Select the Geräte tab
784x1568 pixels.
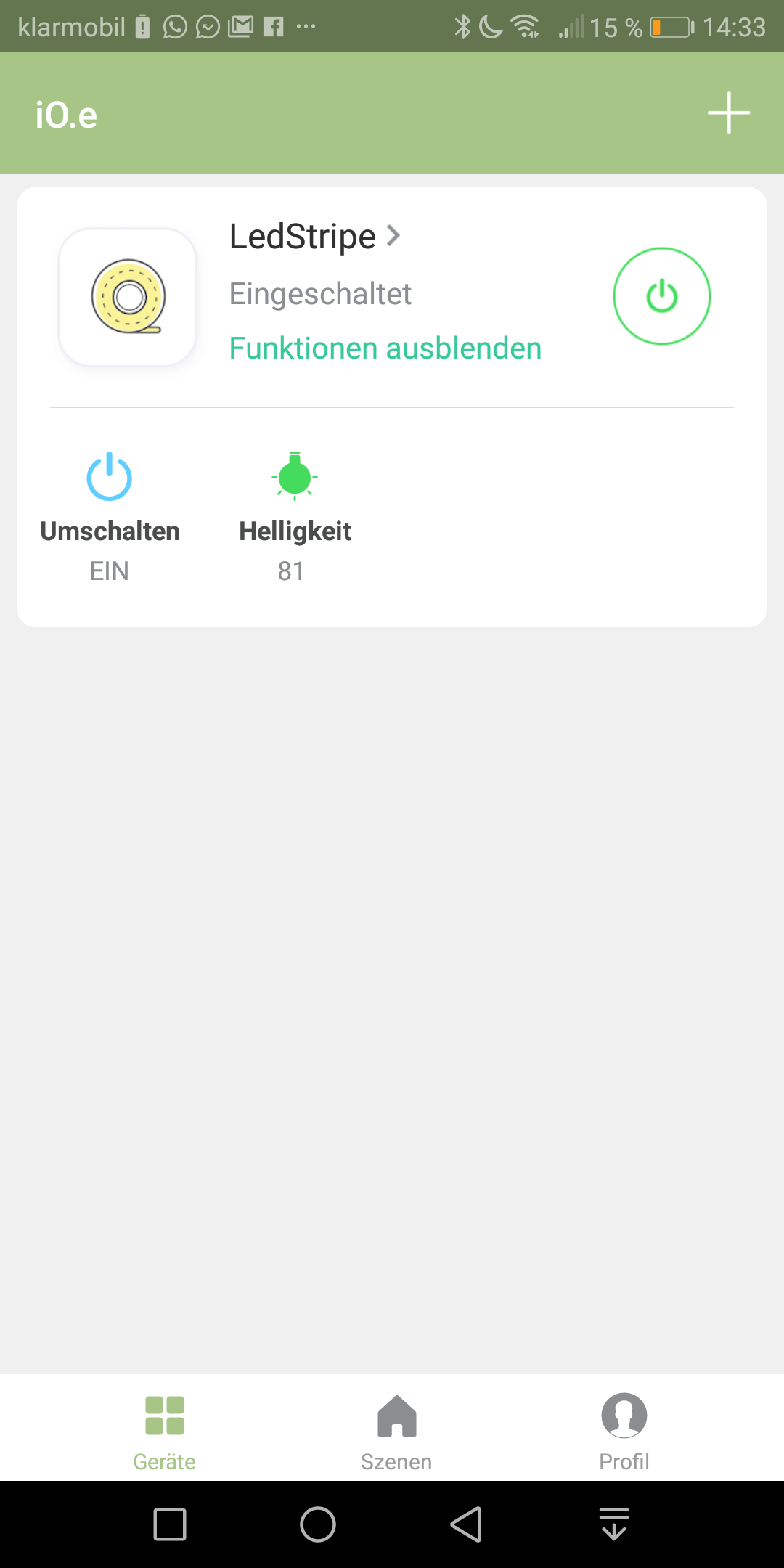click(x=165, y=1430)
